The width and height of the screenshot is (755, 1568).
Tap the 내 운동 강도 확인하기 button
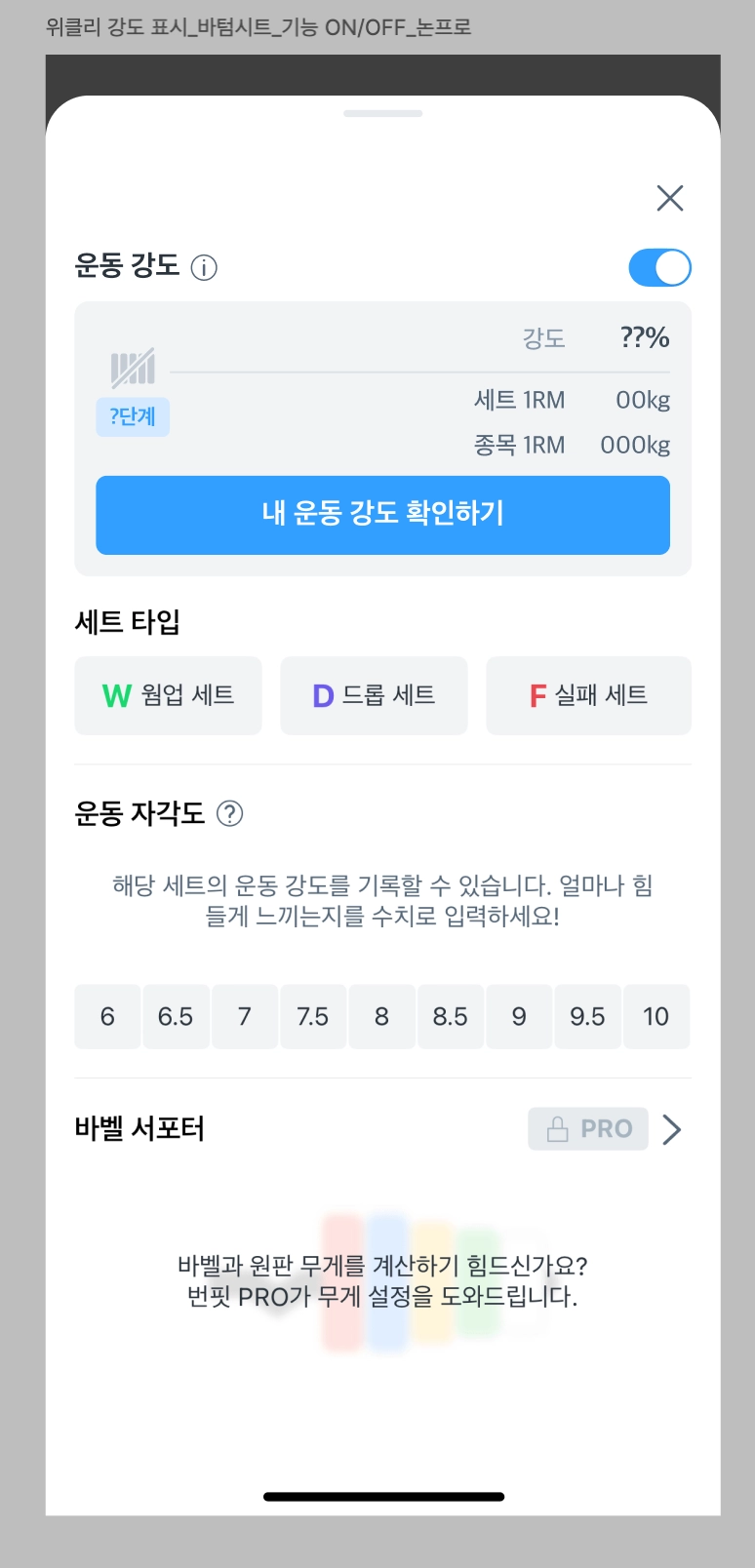click(382, 515)
